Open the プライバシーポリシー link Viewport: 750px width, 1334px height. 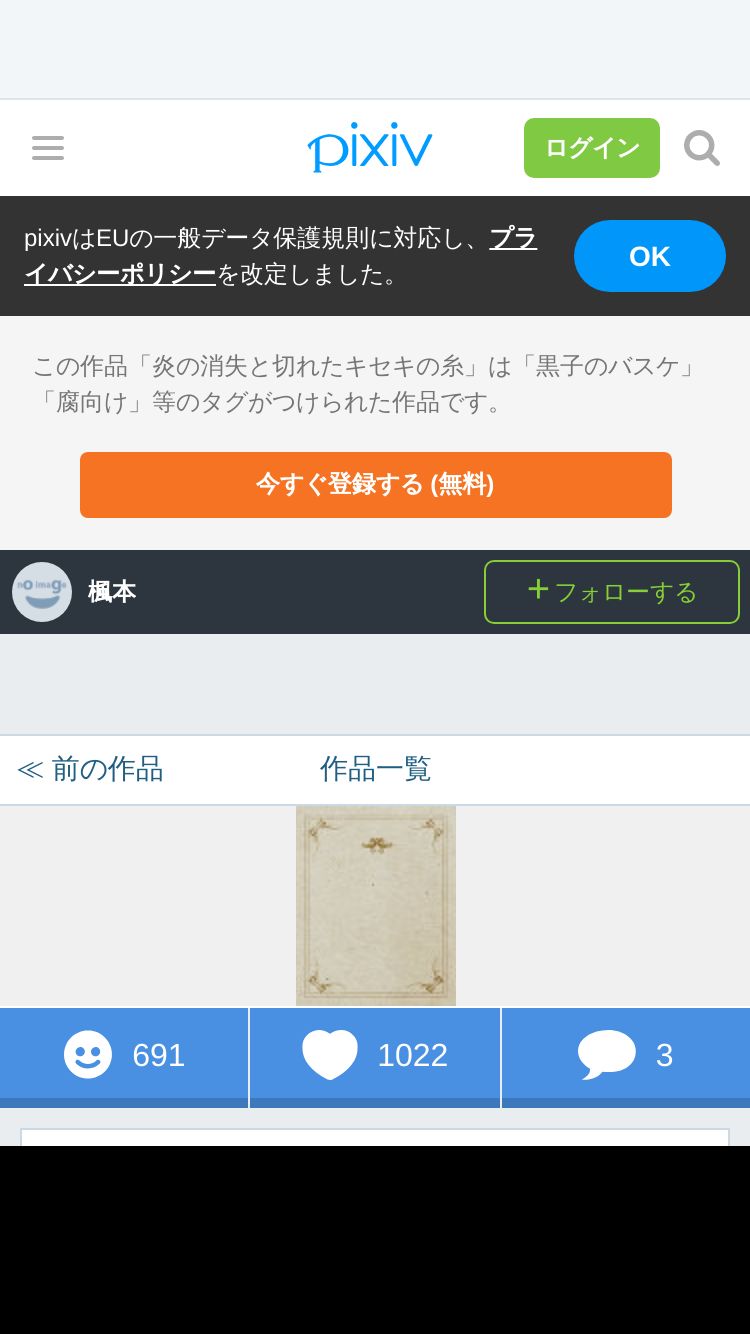click(280, 256)
